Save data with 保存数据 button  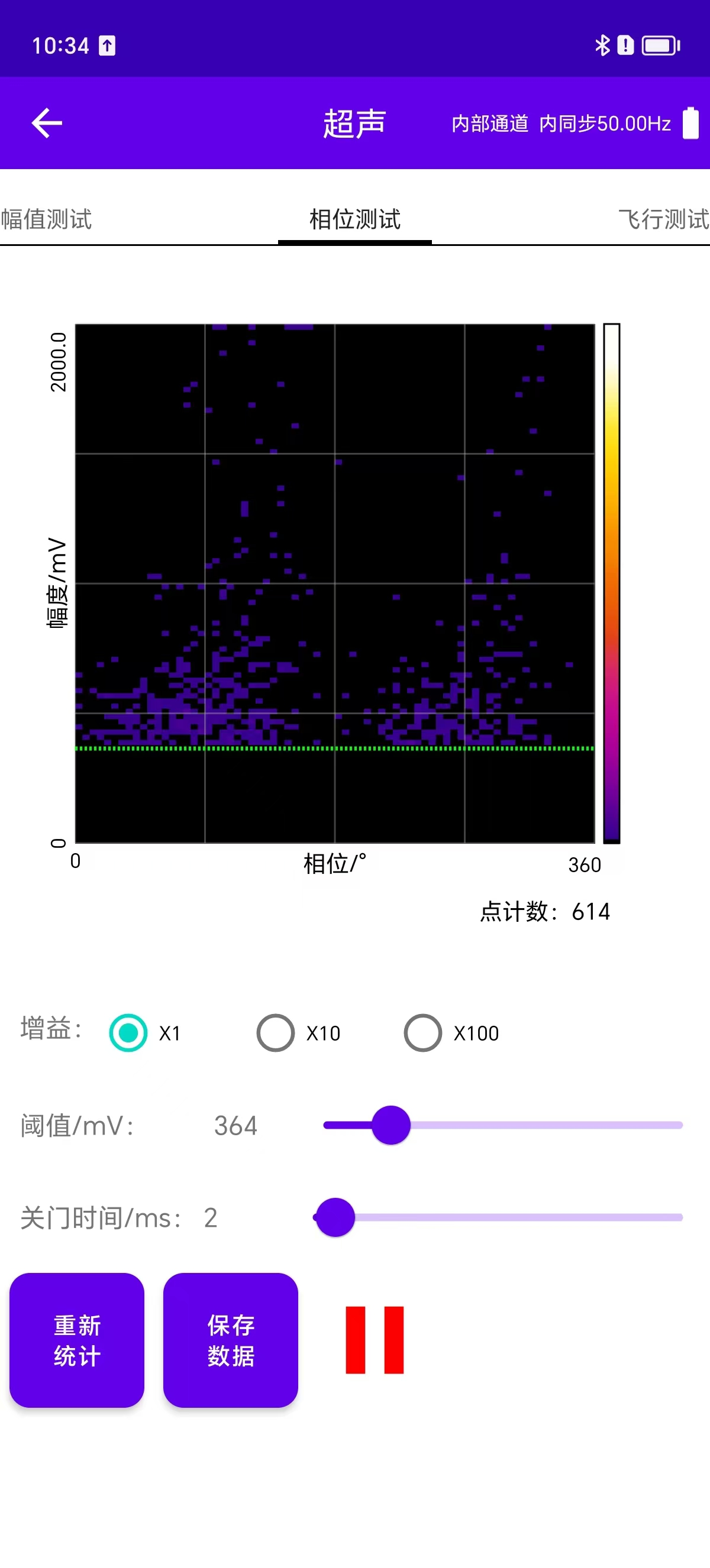(x=231, y=1340)
